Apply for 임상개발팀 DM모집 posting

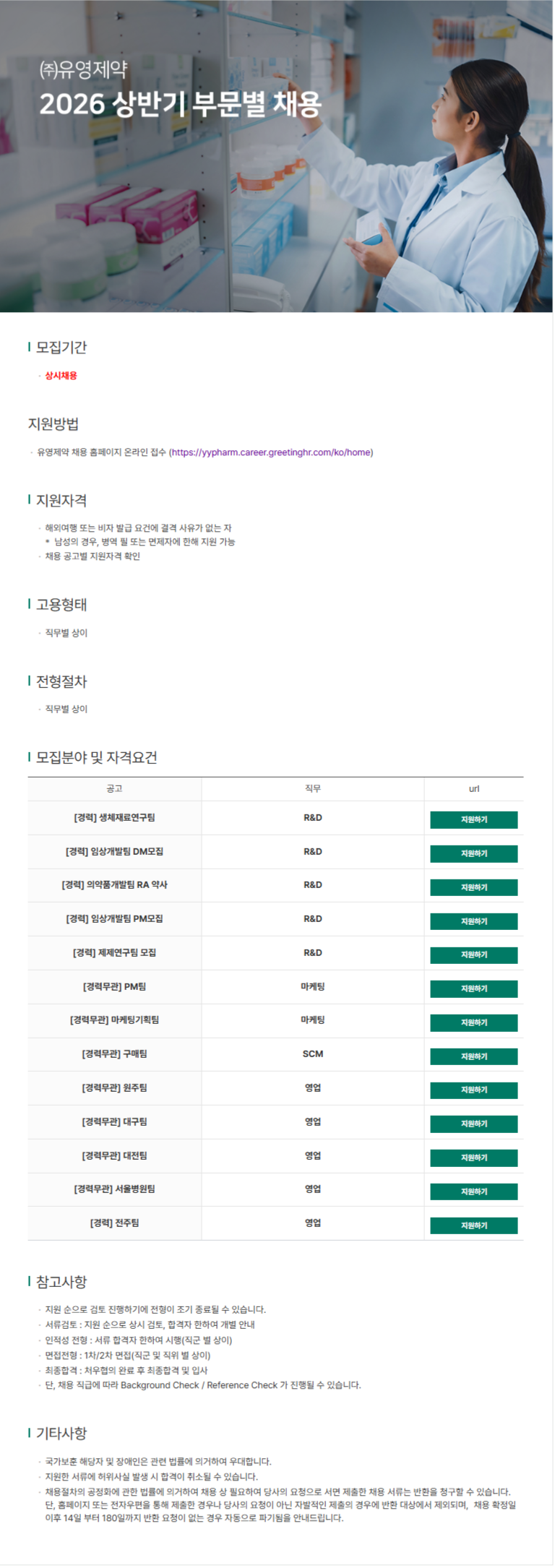473,853
